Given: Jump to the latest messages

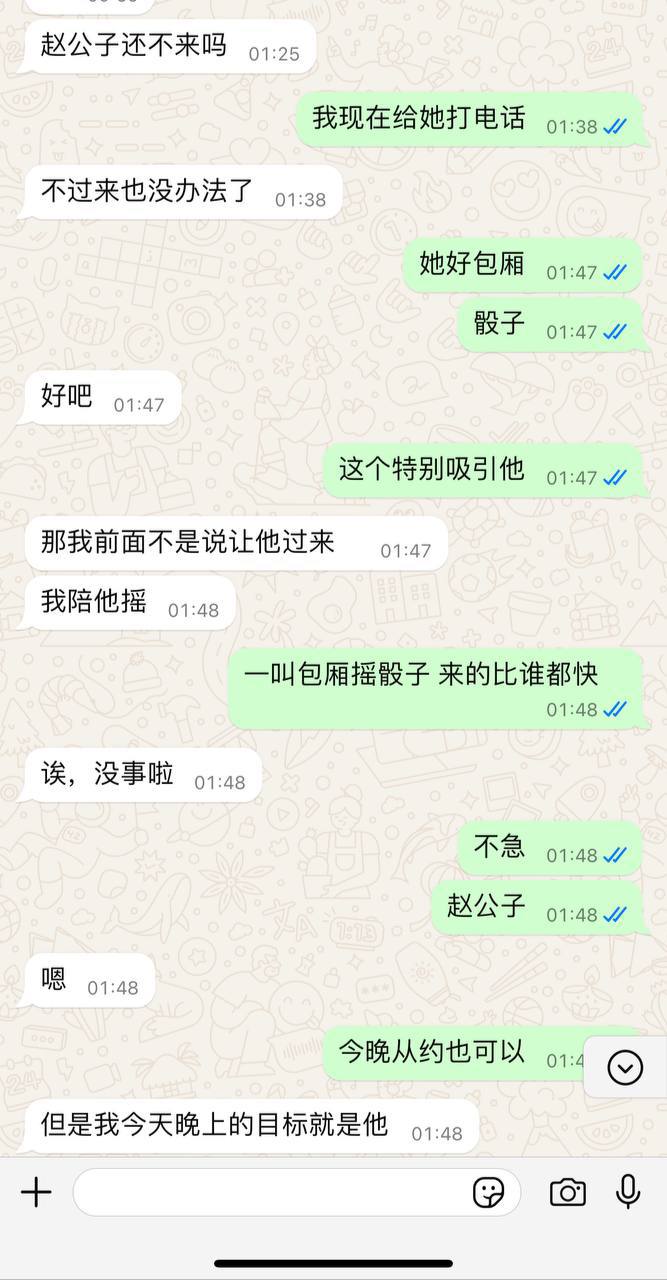Looking at the screenshot, I should pyautogui.click(x=625, y=1068).
